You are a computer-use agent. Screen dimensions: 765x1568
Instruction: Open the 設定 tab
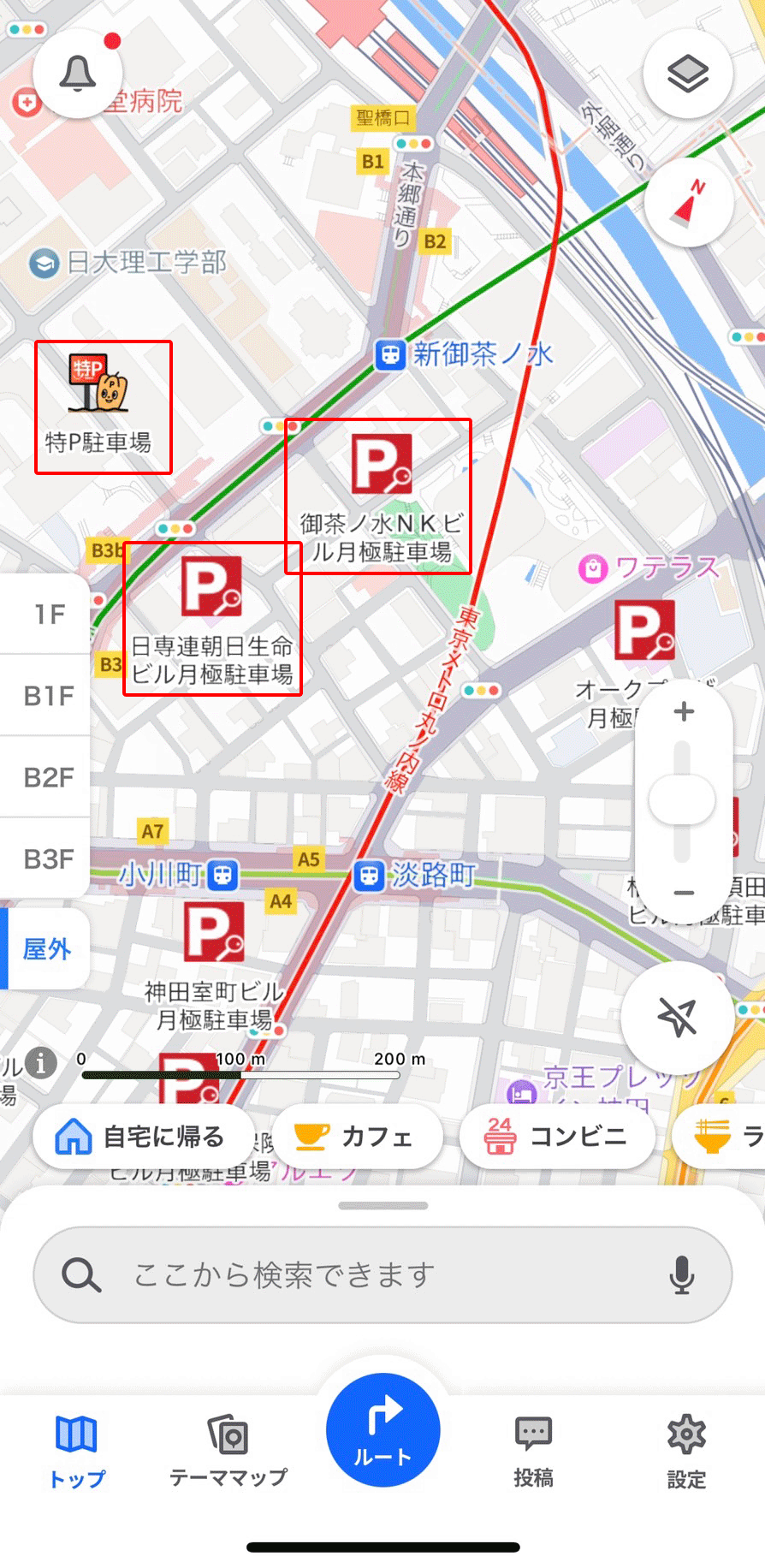pos(685,1451)
